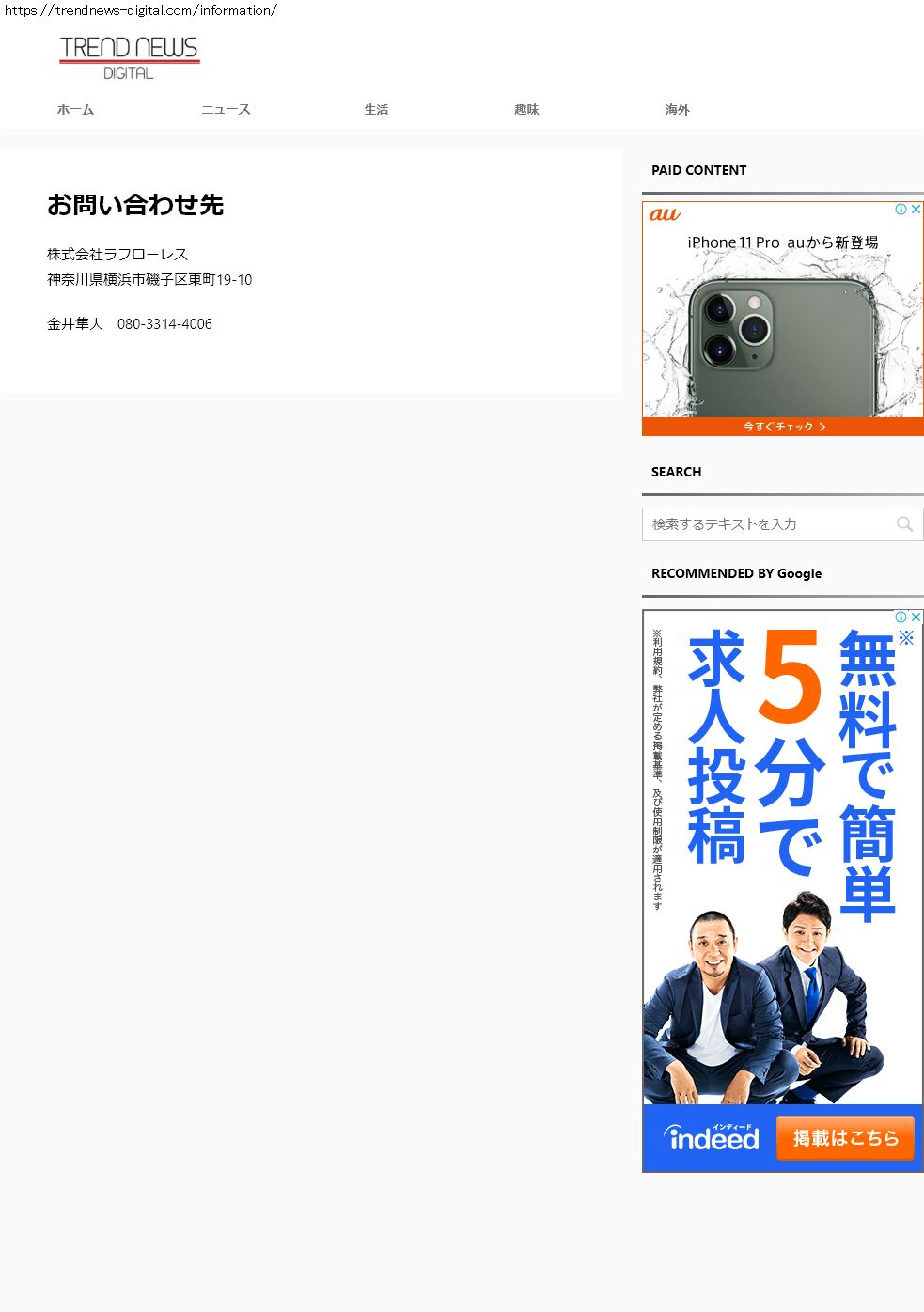Screen dimensions: 924x1312
Task: Tap 今すぐチェック on the au ad
Action: (x=782, y=427)
